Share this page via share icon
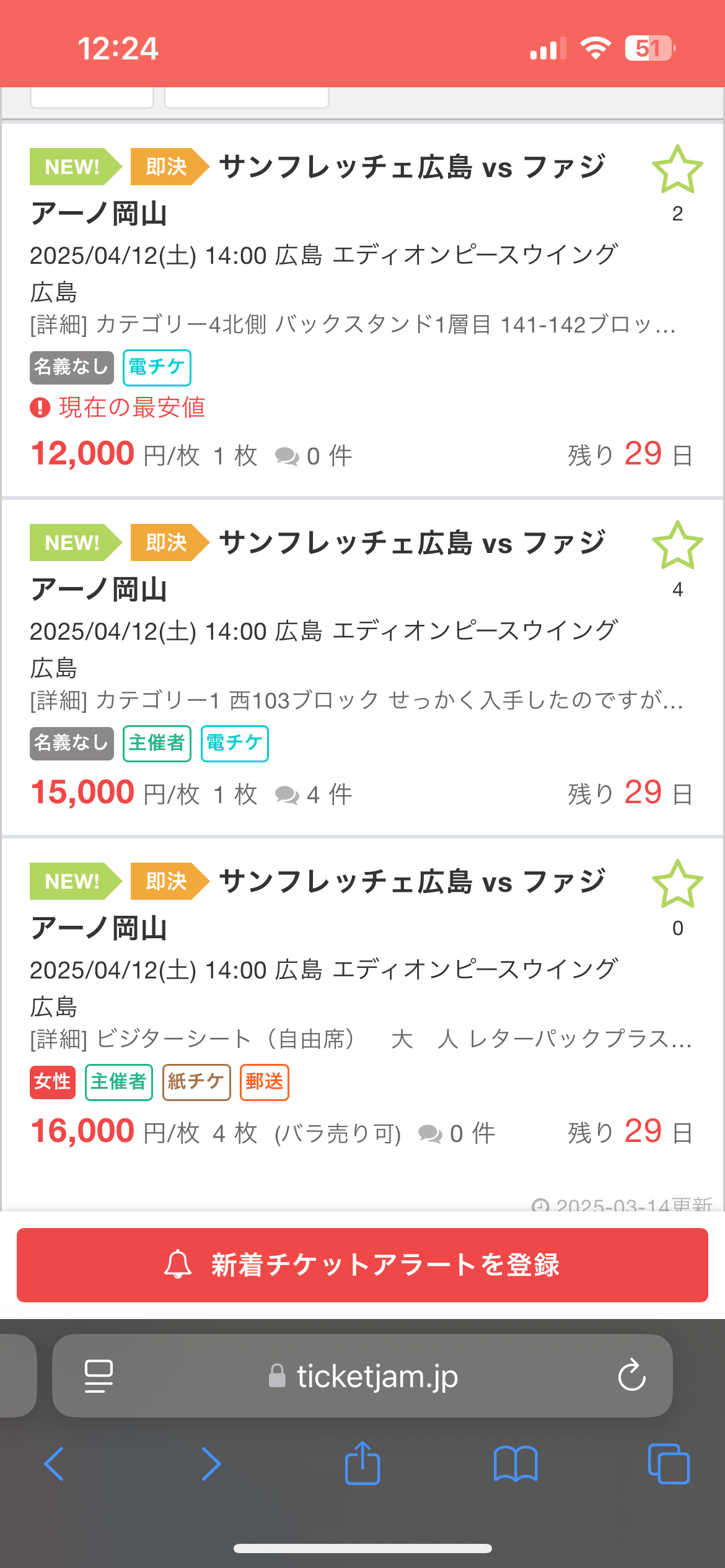725x1568 pixels. [x=362, y=1463]
